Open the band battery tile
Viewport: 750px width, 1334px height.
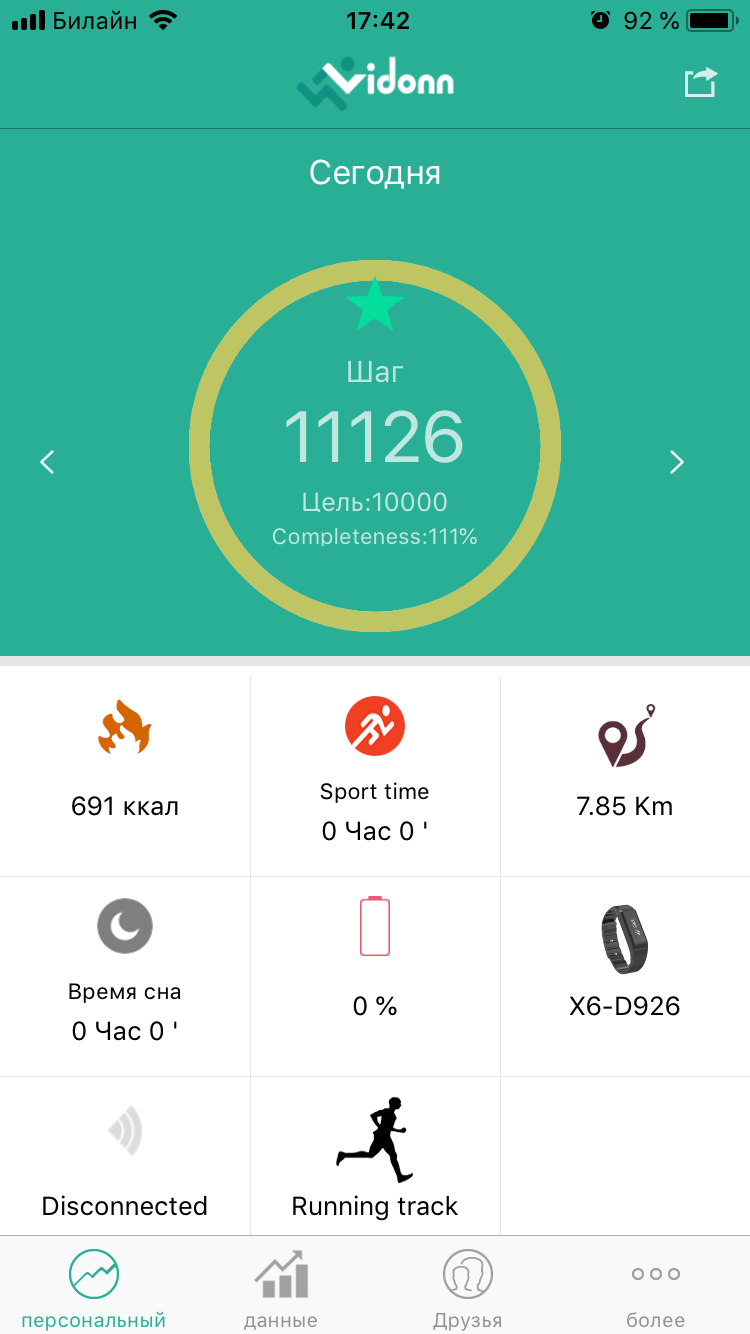[x=375, y=975]
